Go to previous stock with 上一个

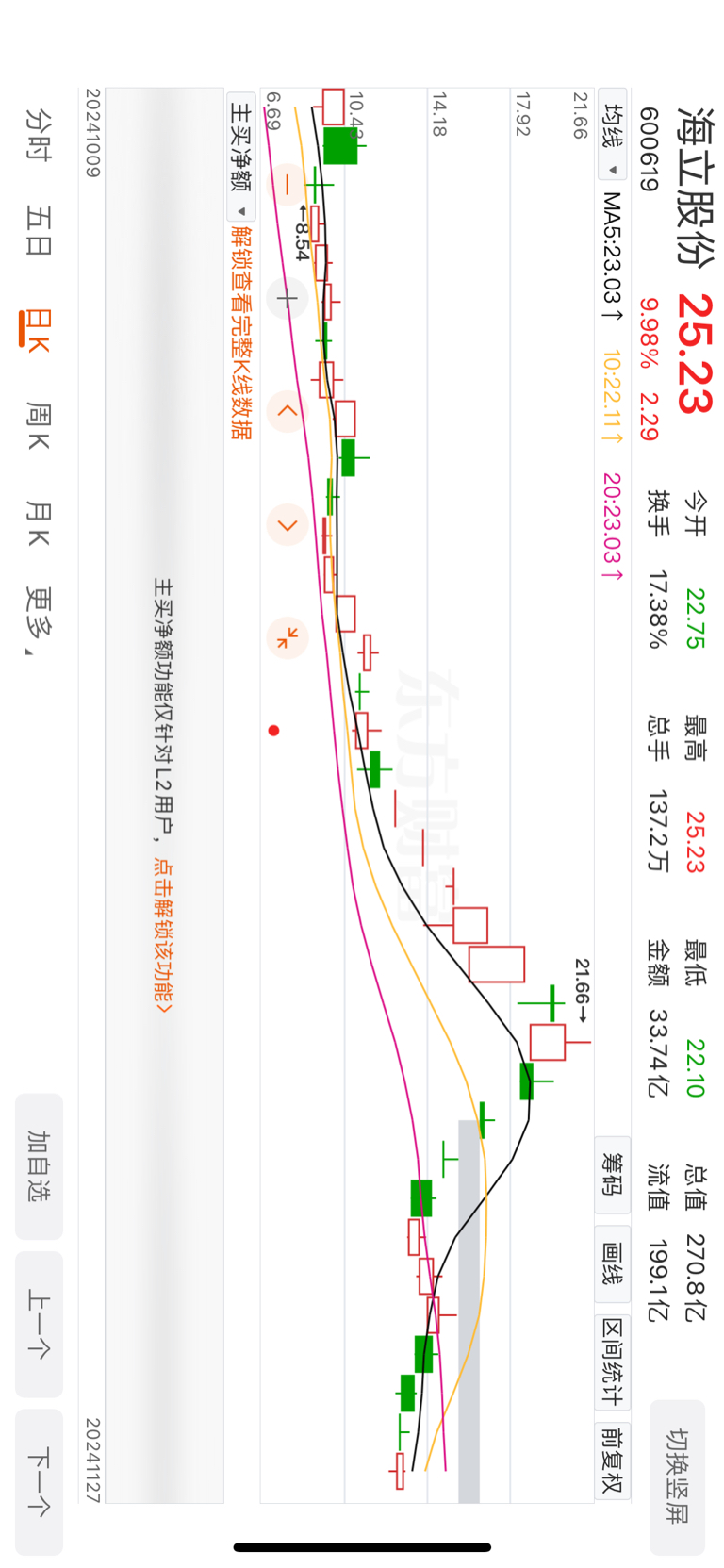click(x=39, y=1324)
